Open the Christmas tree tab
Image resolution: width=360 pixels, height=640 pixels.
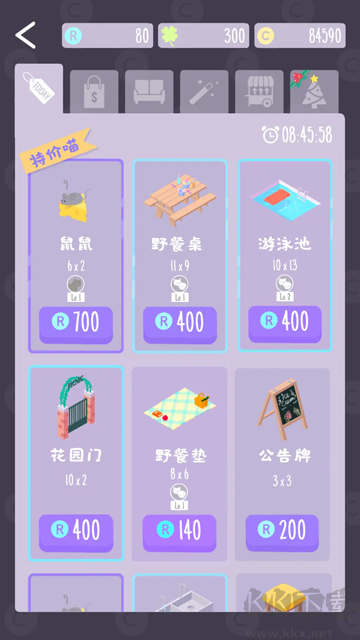coord(314,91)
